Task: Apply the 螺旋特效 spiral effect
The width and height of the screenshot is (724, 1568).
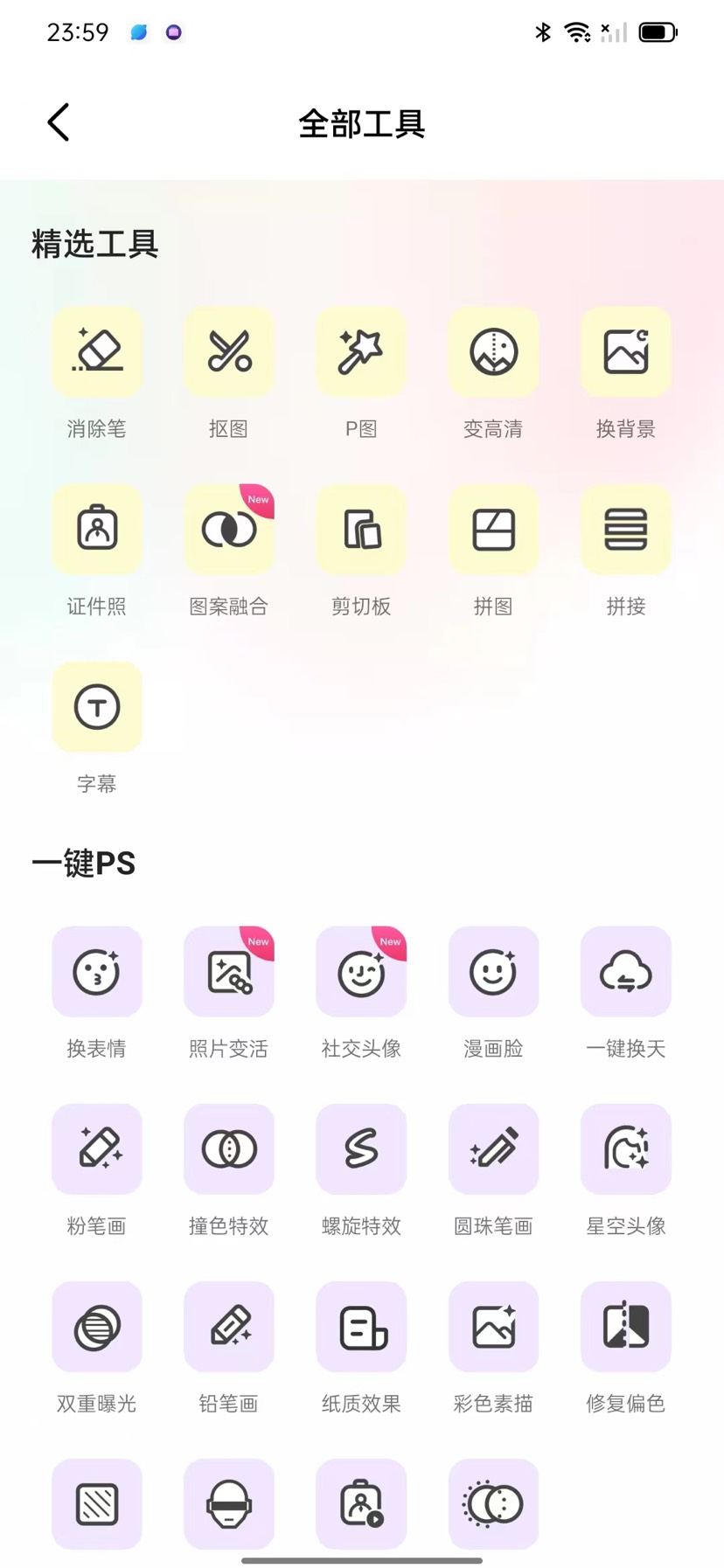Action: 361,1149
